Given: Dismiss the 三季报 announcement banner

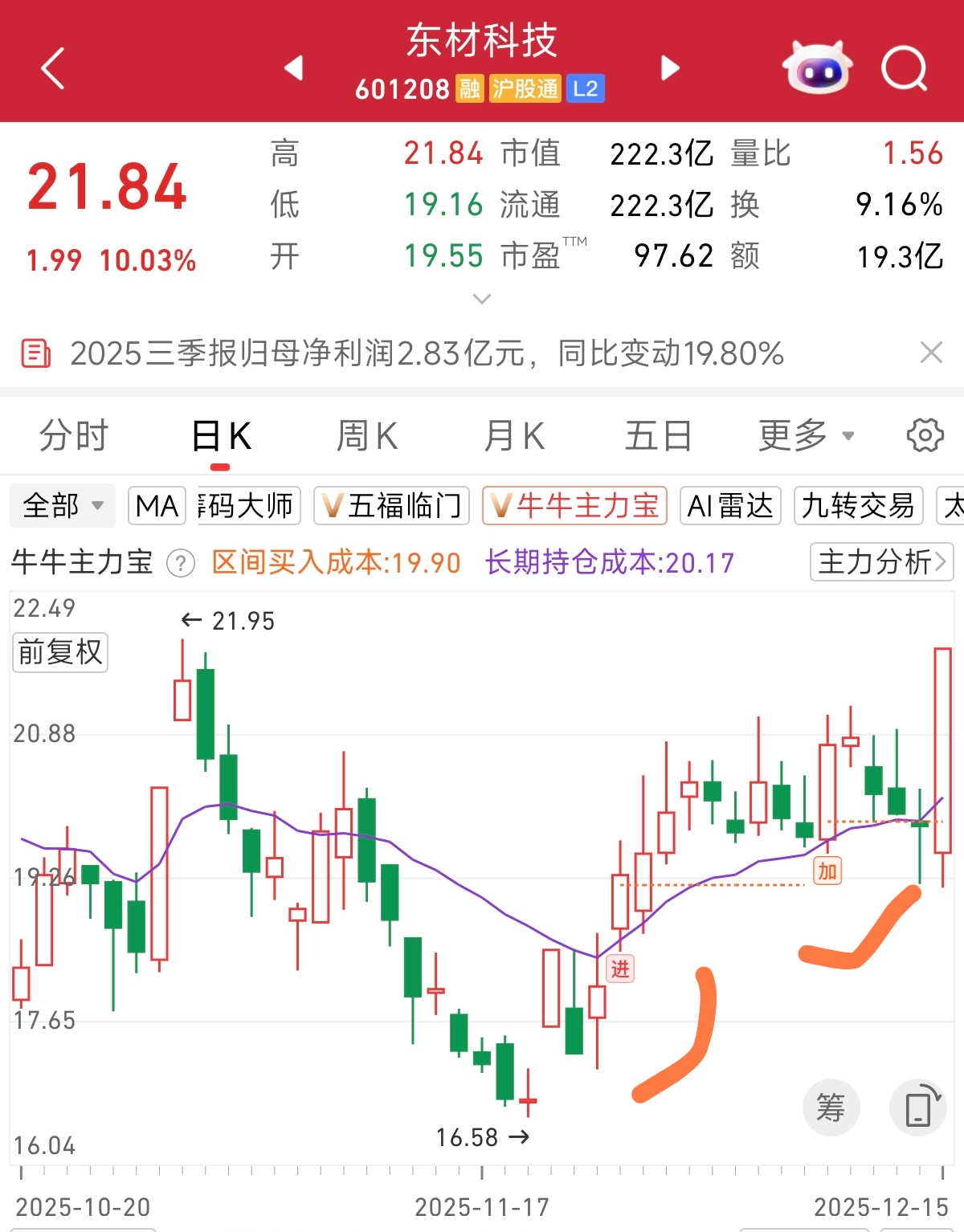Looking at the screenshot, I should [x=931, y=353].
